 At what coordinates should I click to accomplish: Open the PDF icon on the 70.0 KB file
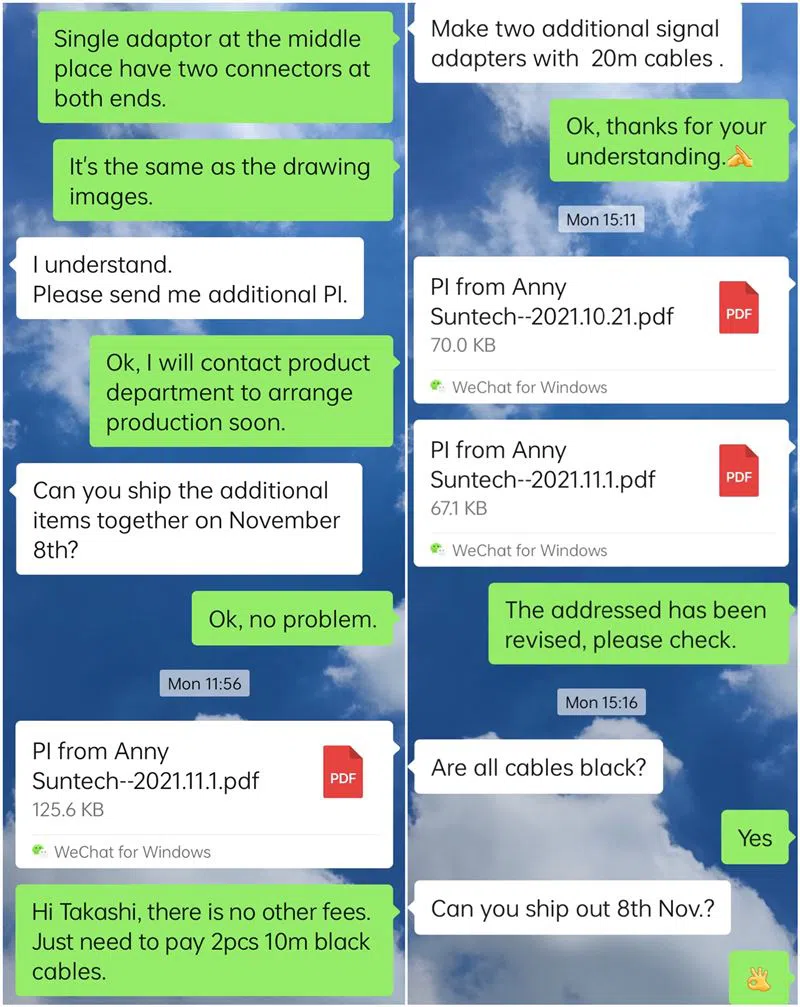tap(738, 309)
